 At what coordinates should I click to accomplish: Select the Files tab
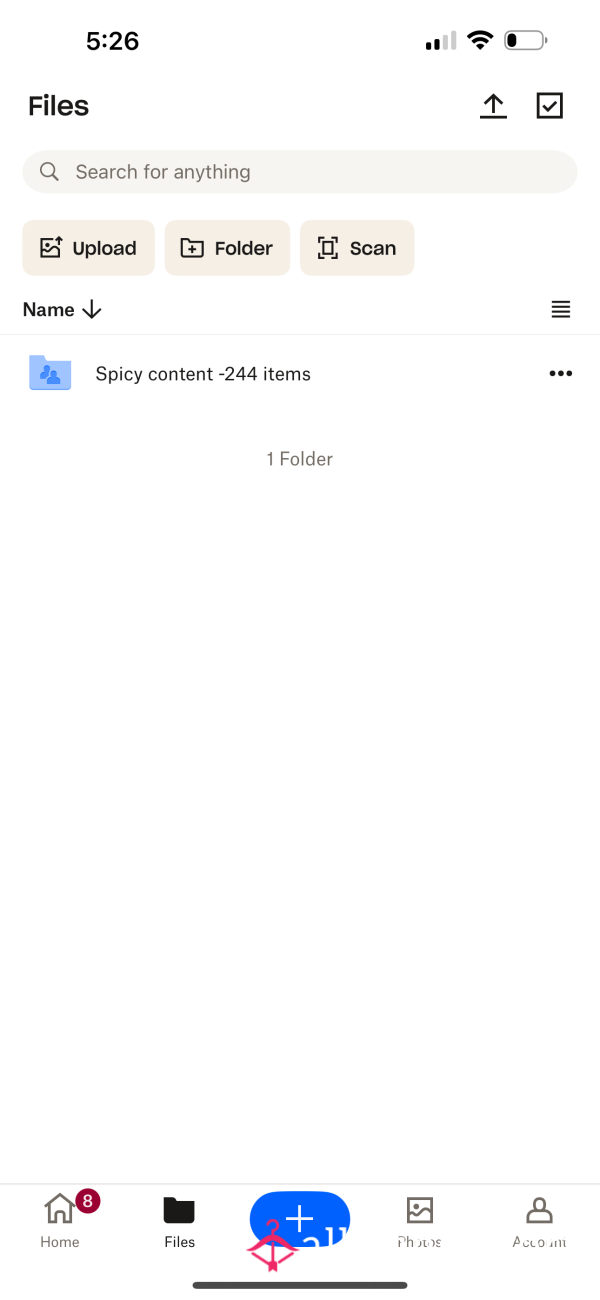(180, 1222)
